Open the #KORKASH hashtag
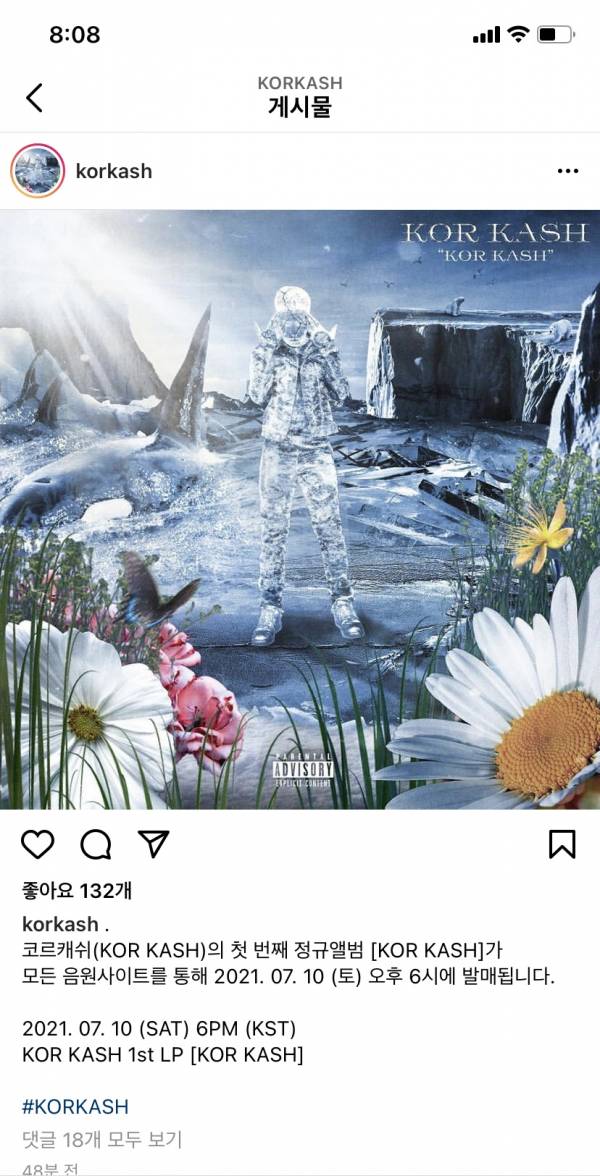The width and height of the screenshot is (600, 1176). pyautogui.click(x=75, y=1107)
